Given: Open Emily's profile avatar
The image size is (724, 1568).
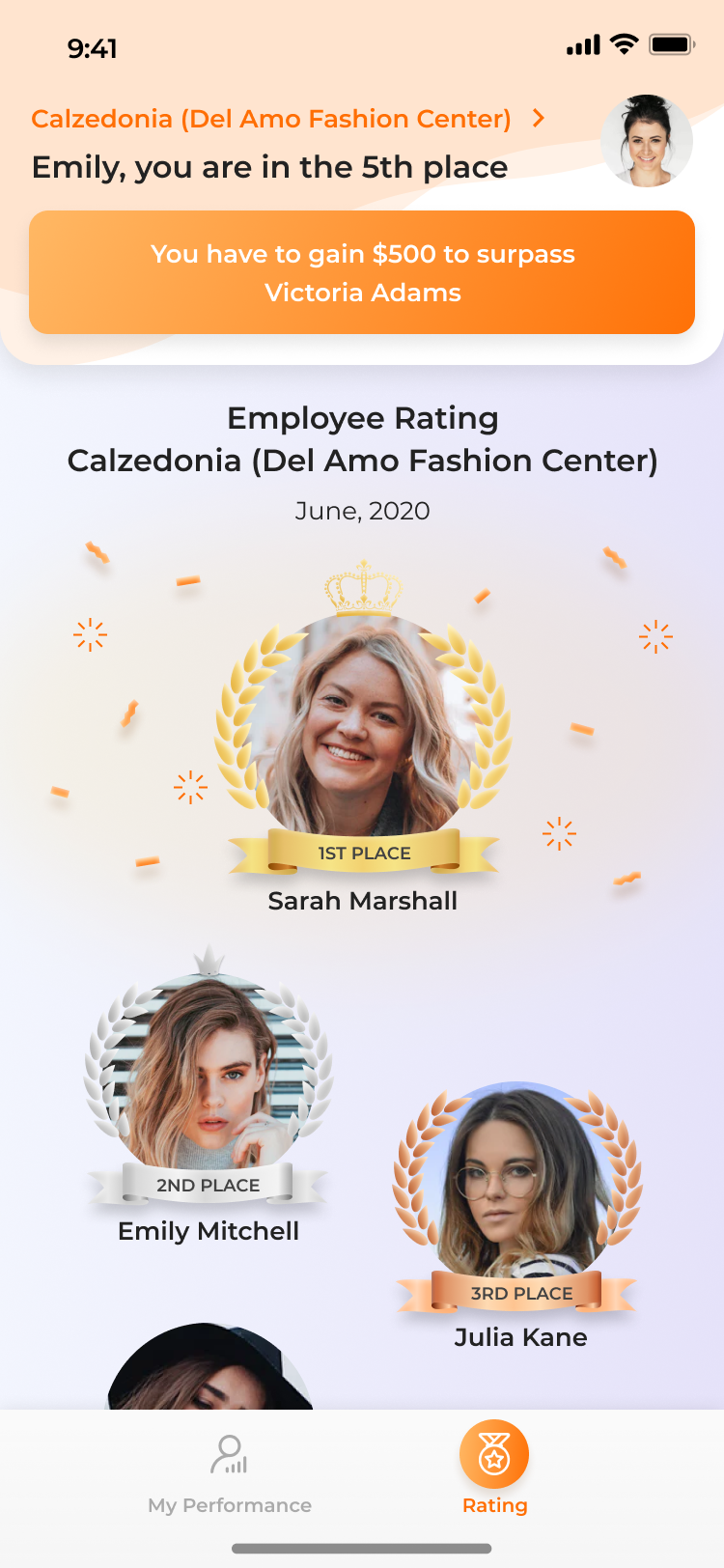Looking at the screenshot, I should [x=646, y=141].
